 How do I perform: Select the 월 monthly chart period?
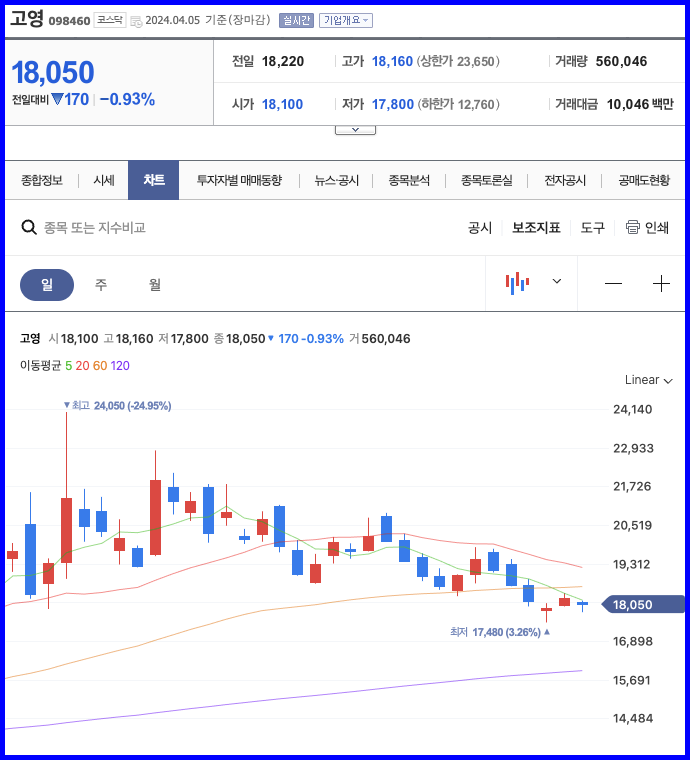155,284
